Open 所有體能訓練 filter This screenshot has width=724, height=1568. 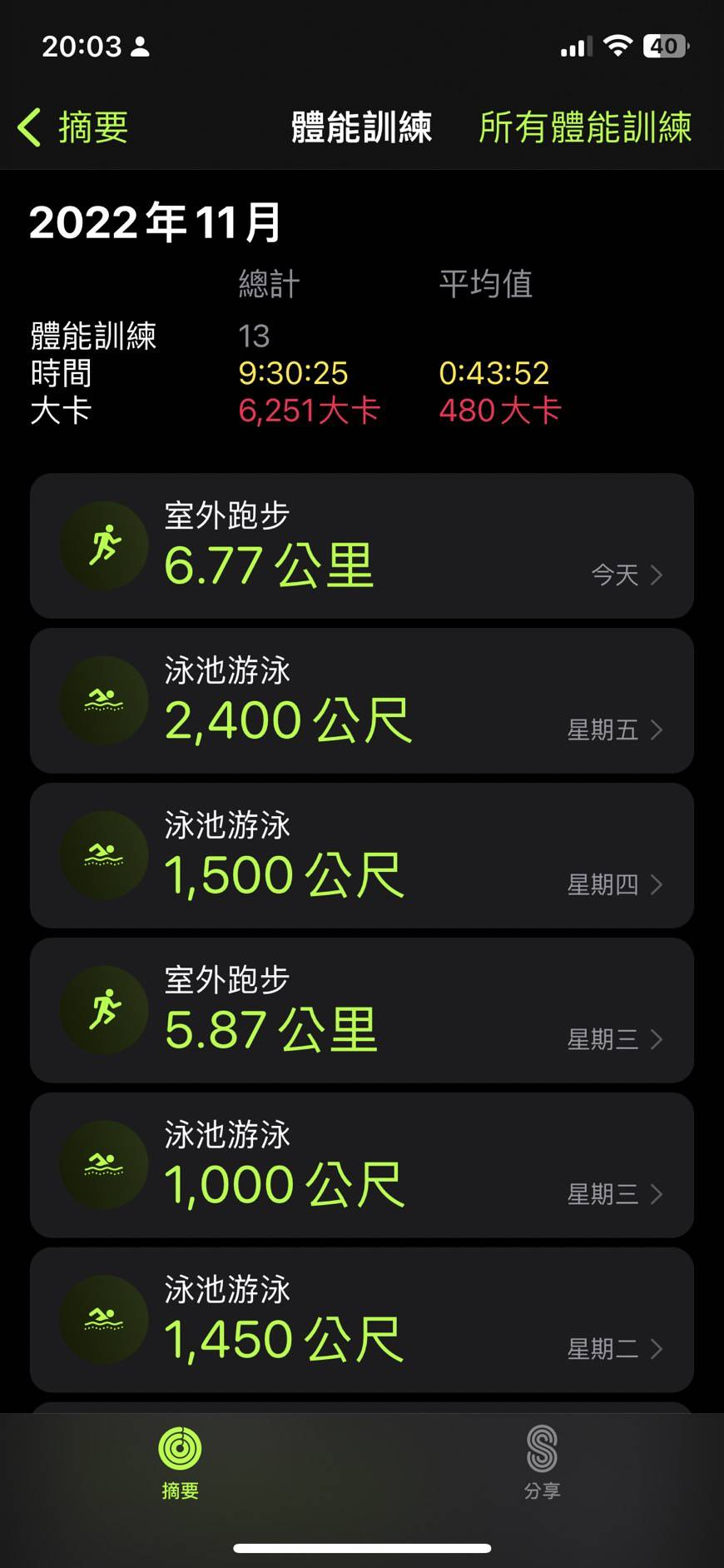point(585,127)
